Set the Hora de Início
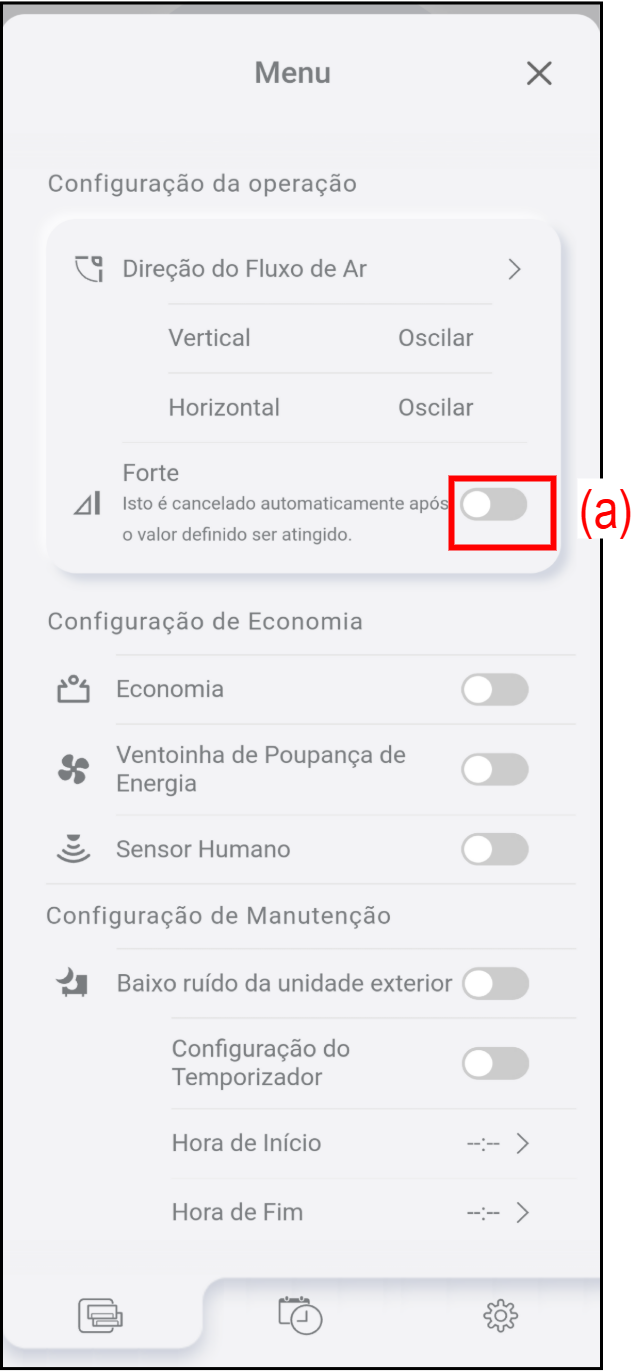The width and height of the screenshot is (639, 1371). coord(351,1143)
